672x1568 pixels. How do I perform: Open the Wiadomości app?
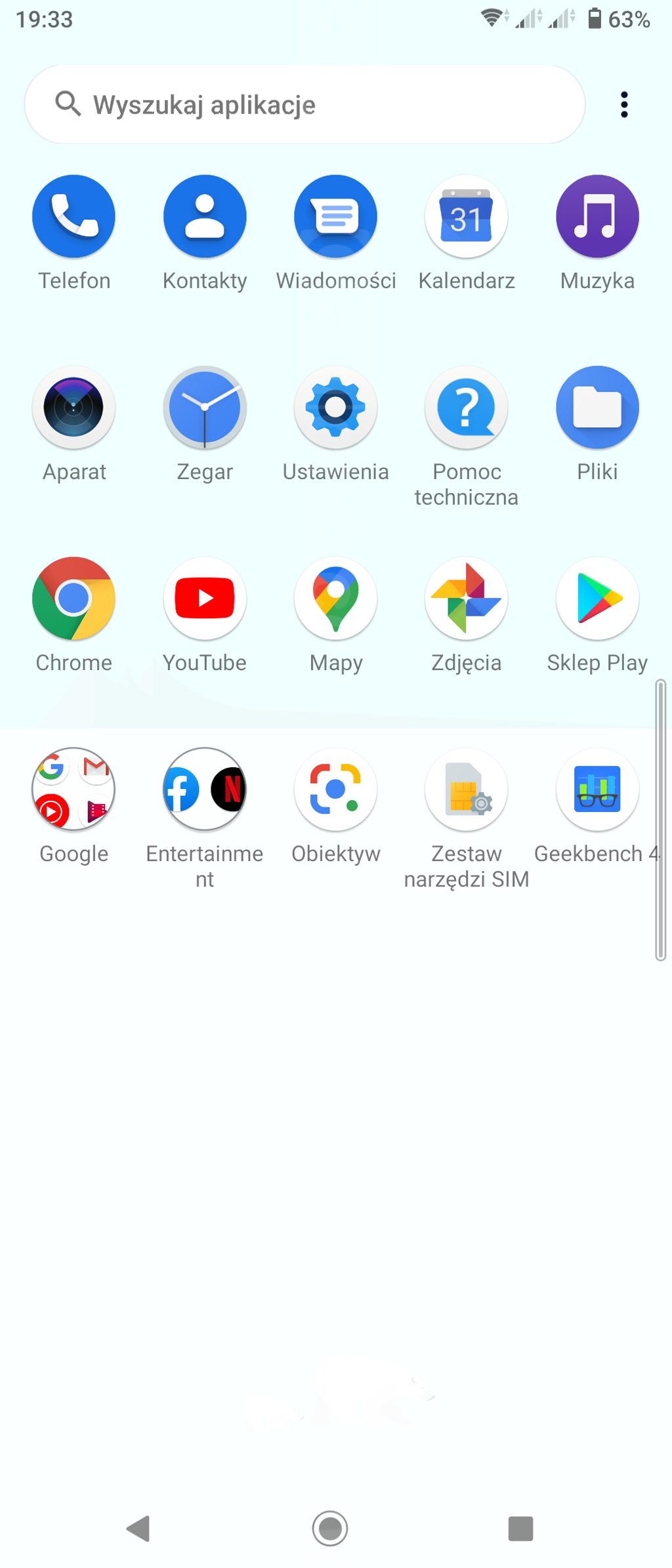tap(335, 217)
